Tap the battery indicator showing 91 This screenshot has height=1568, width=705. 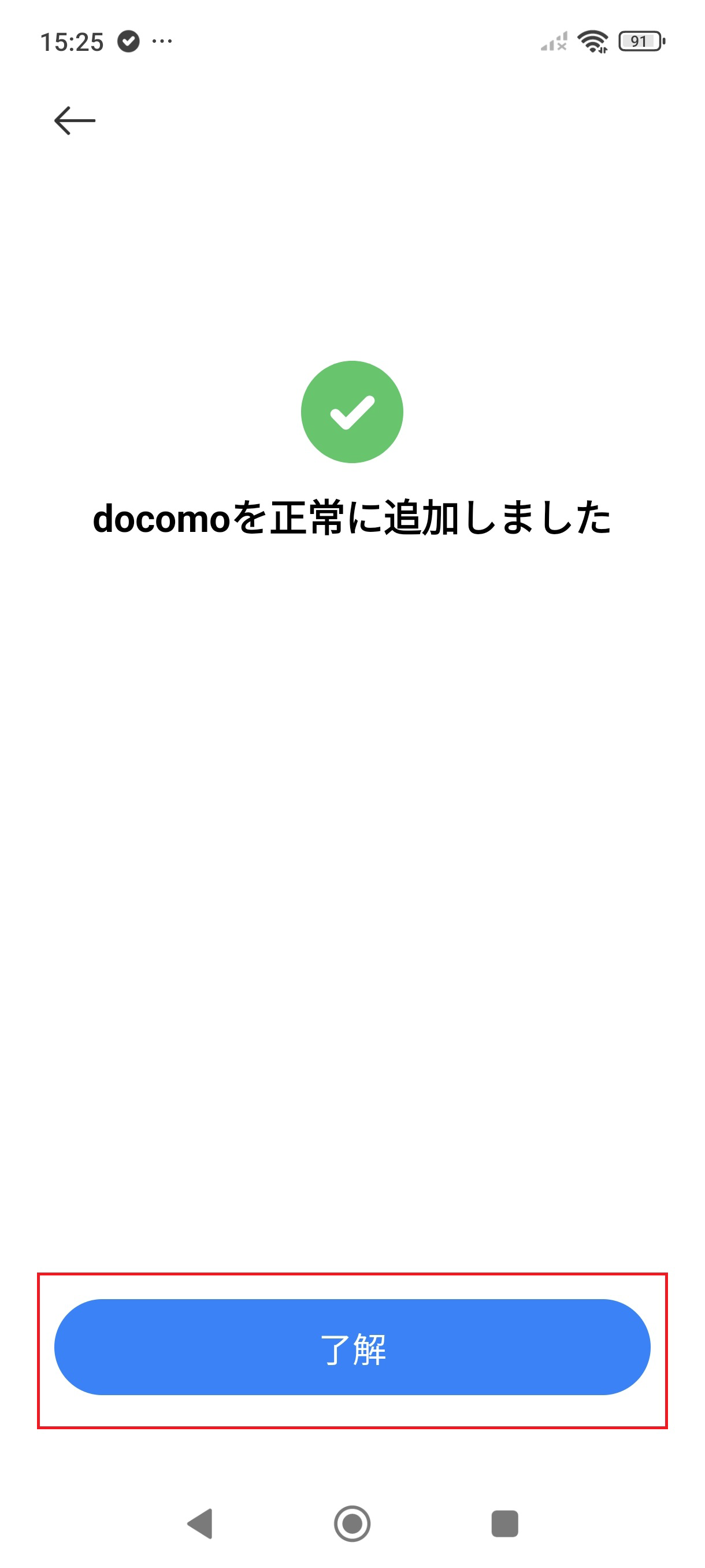(x=639, y=42)
